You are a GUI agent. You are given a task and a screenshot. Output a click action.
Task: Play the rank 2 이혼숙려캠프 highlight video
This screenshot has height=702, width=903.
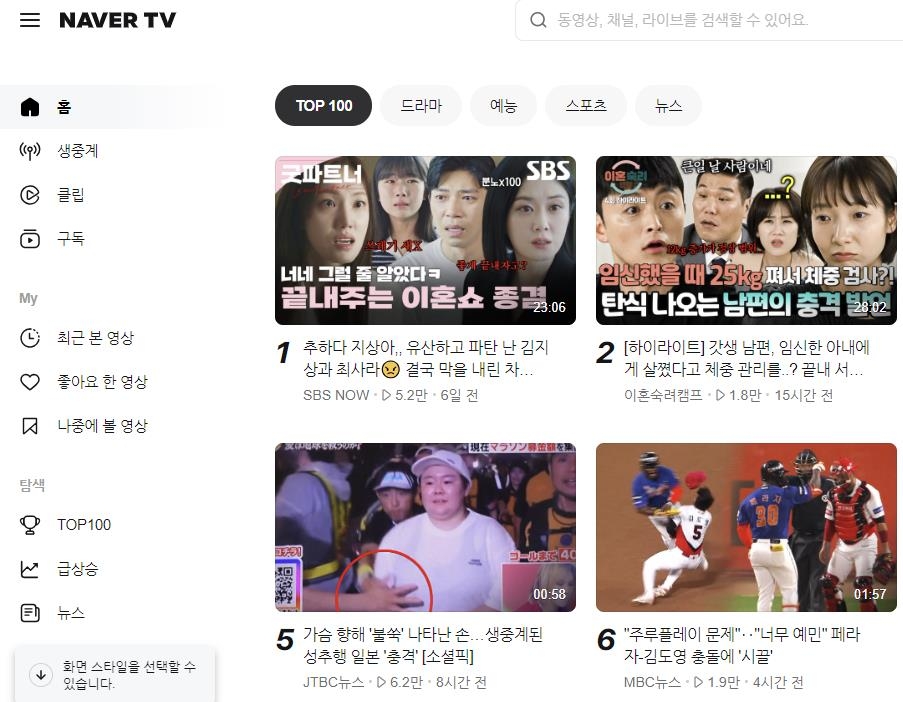[746, 240]
